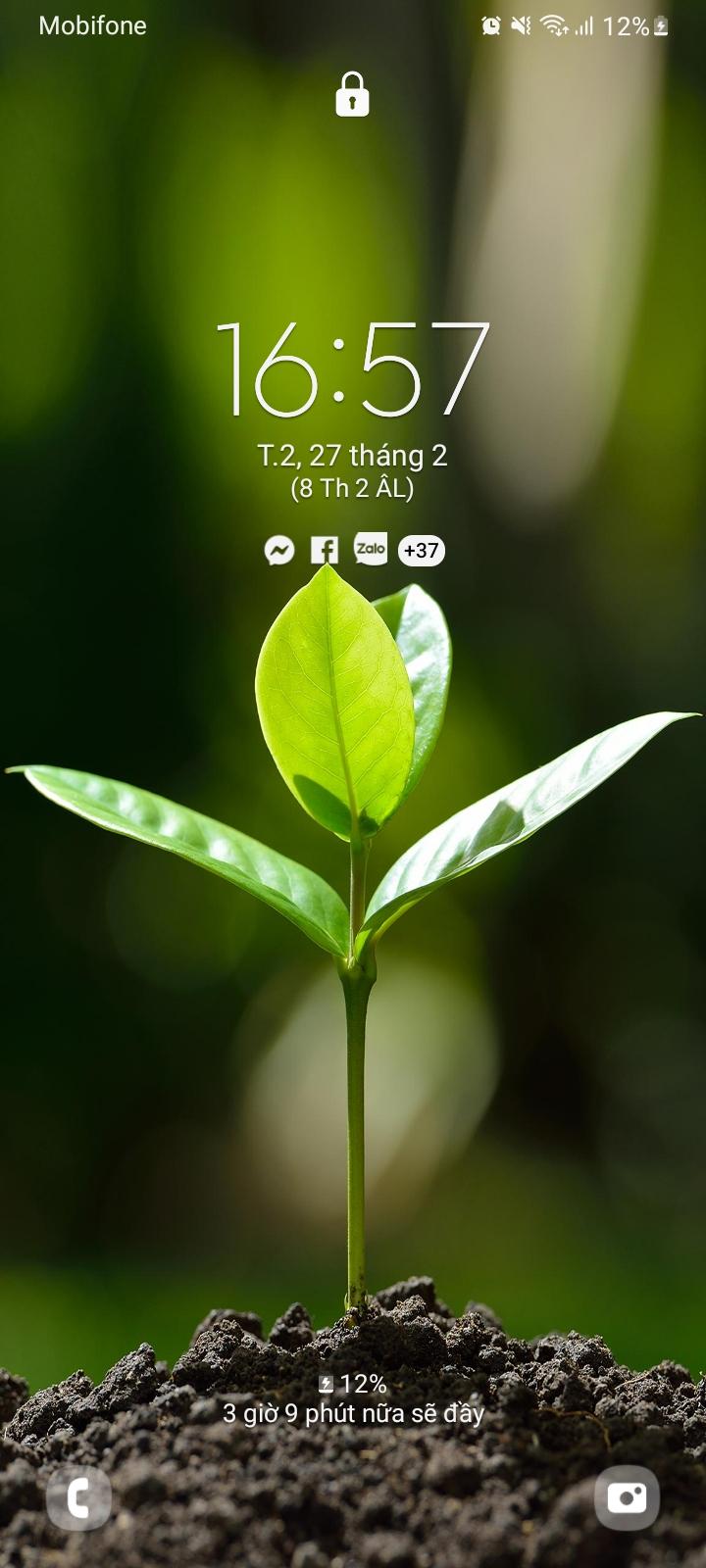
Task: Tap the Facebook notification icon
Action: coord(325,551)
